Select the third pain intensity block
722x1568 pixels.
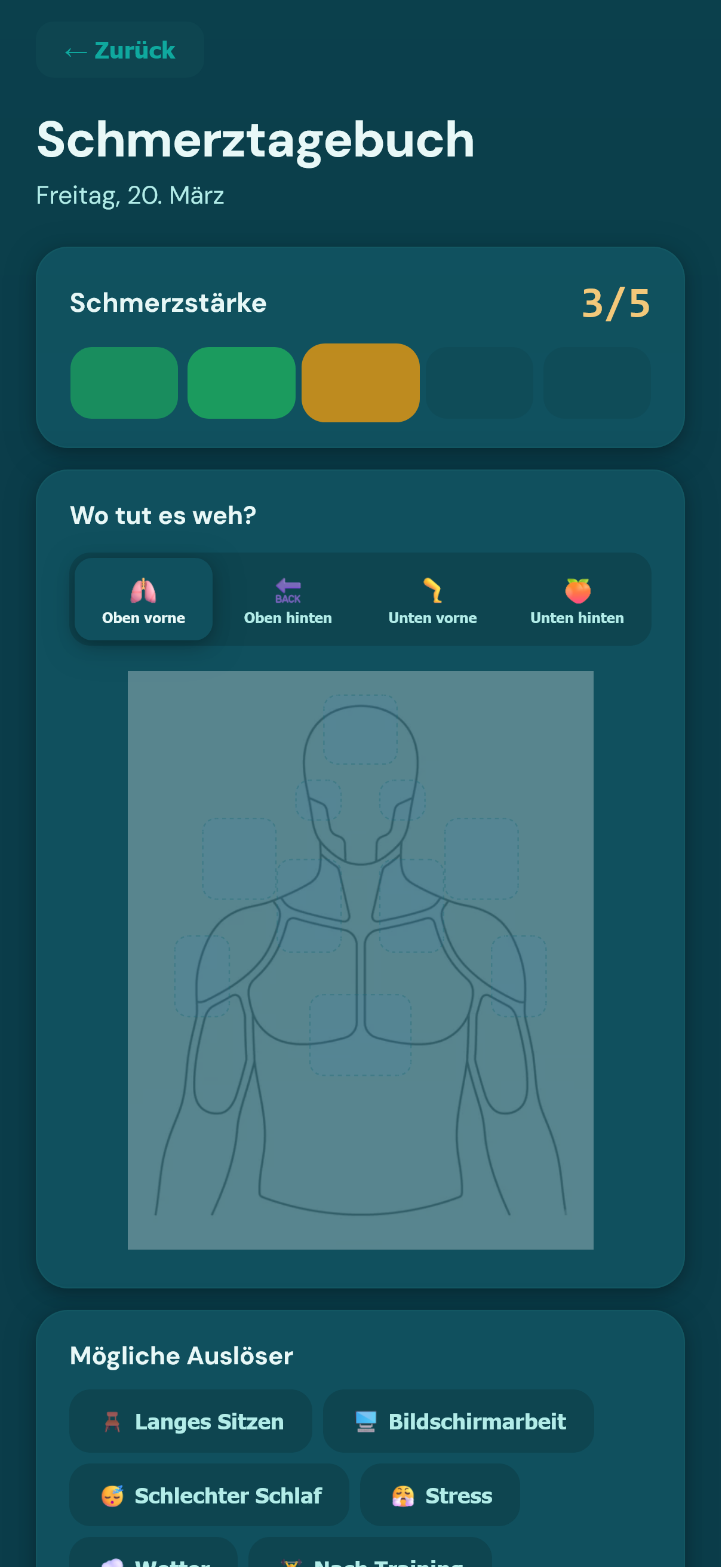360,383
